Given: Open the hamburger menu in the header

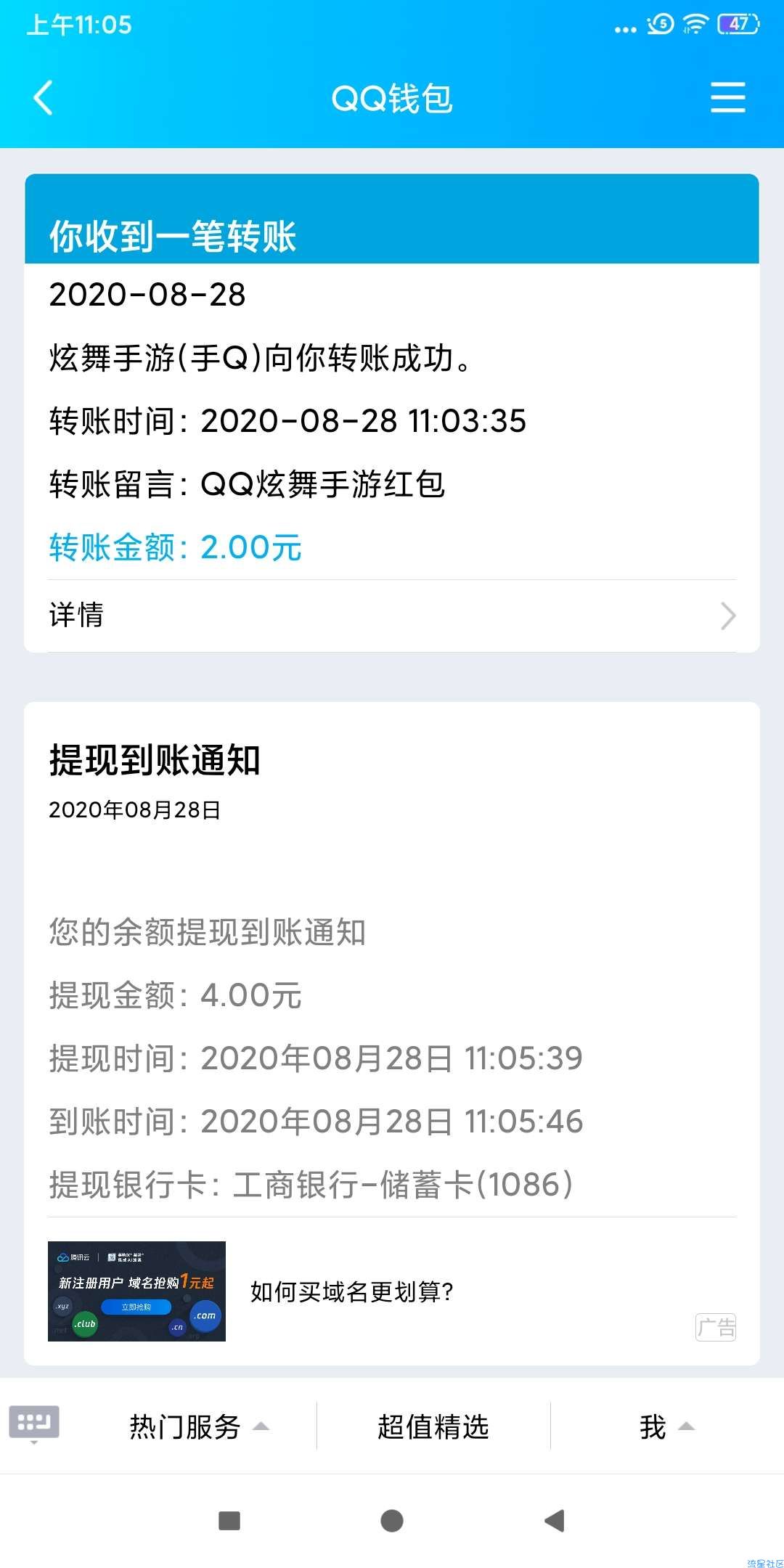Looking at the screenshot, I should point(727,97).
